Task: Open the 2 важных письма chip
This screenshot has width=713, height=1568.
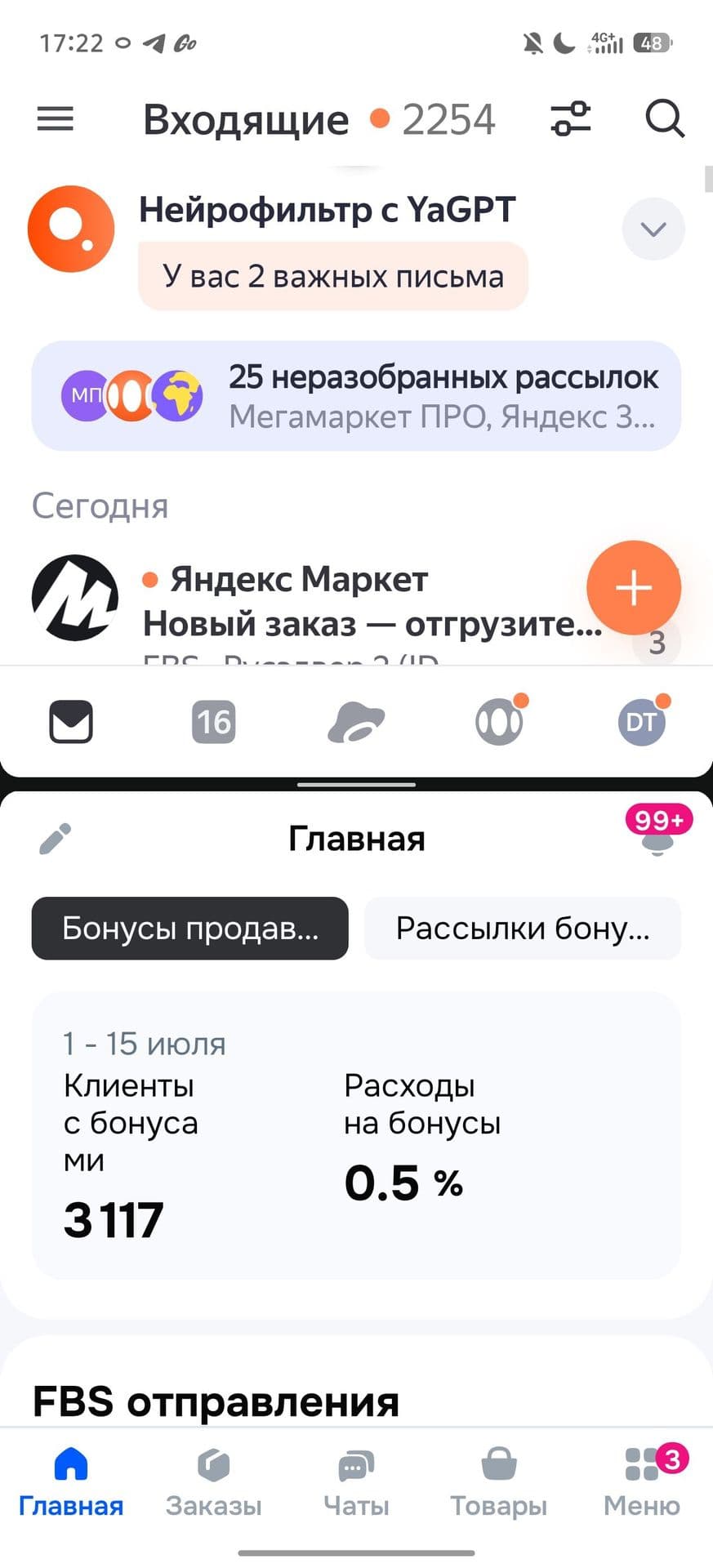Action: click(x=332, y=276)
